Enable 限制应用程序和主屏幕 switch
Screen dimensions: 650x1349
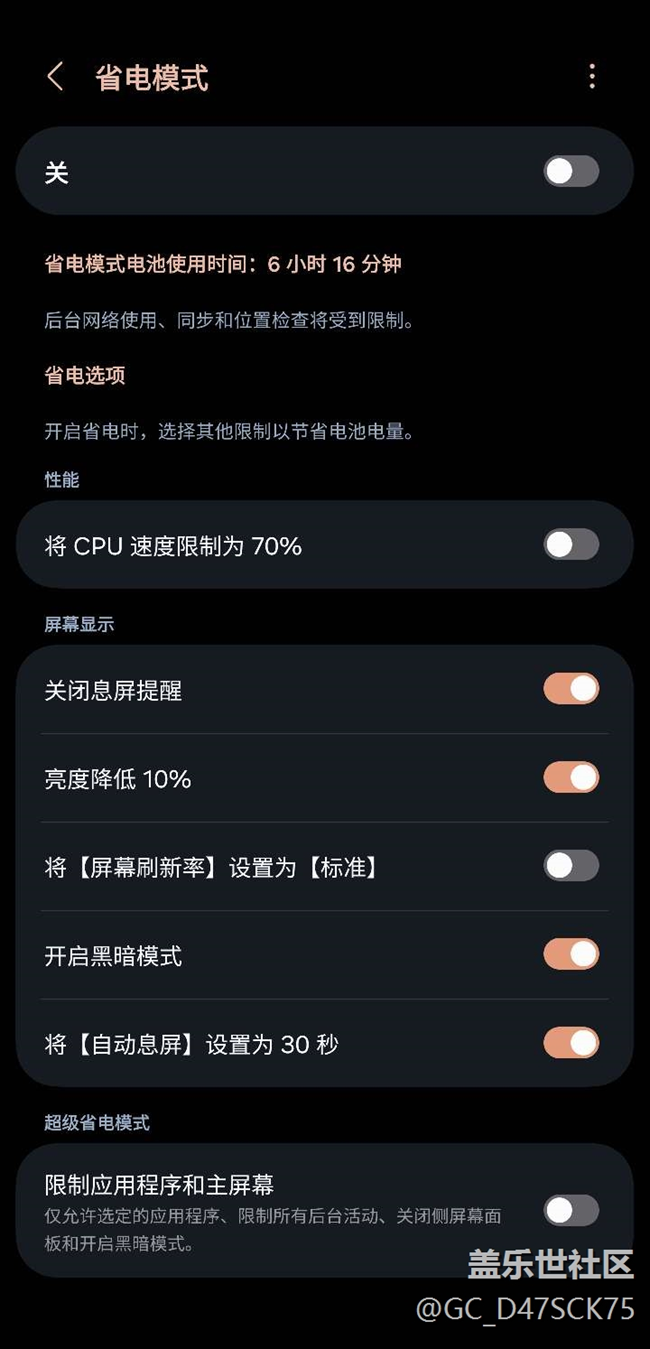[571, 1210]
